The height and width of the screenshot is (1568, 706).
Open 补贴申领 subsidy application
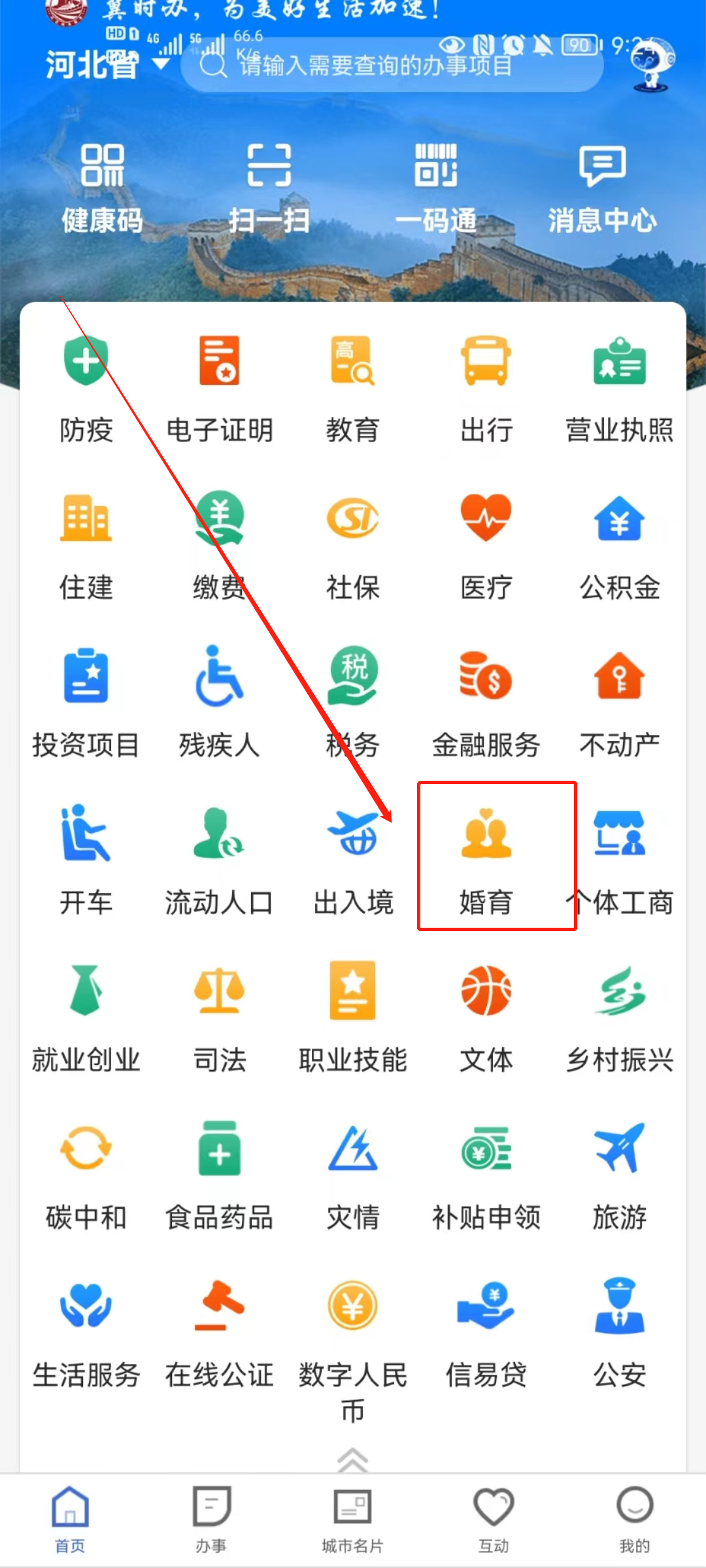click(486, 1173)
